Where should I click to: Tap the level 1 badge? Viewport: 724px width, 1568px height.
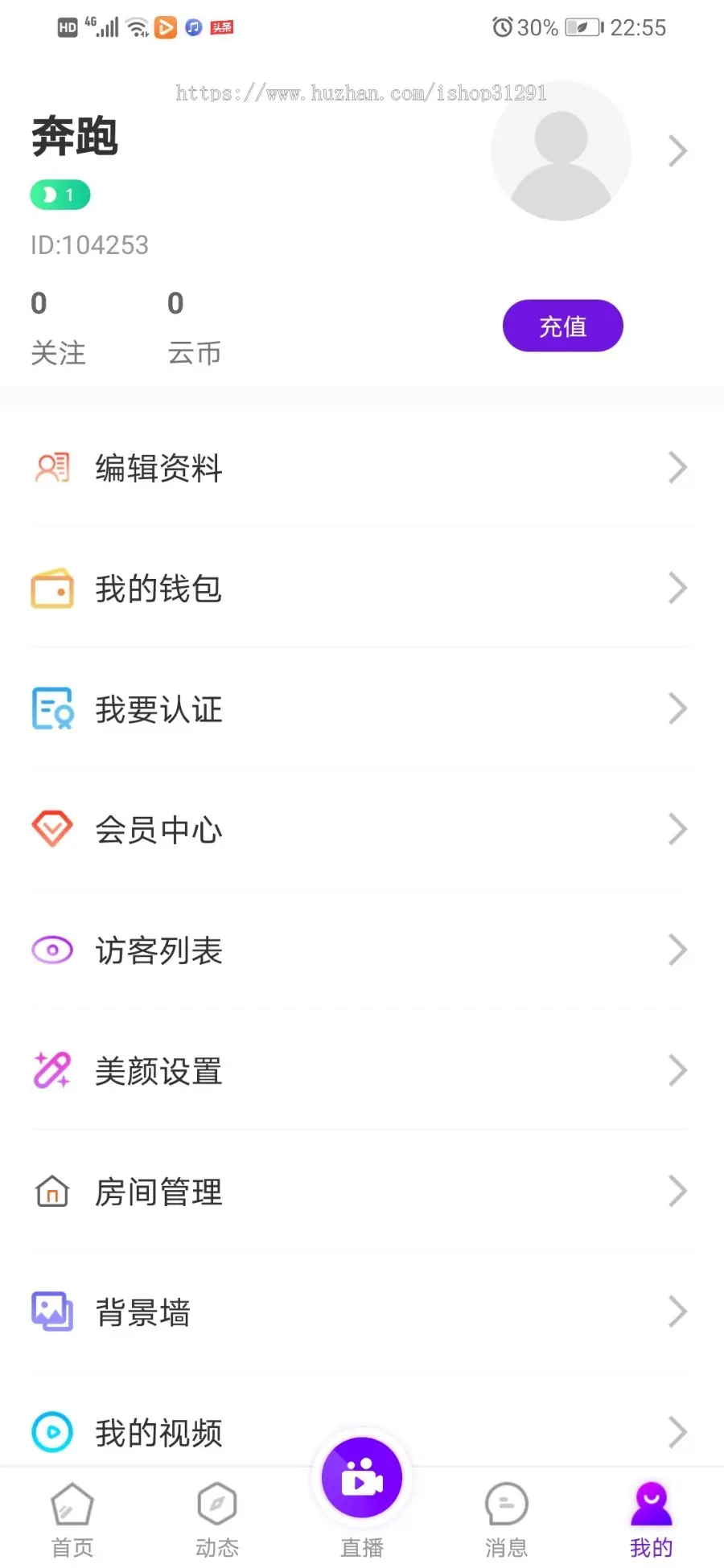click(60, 194)
